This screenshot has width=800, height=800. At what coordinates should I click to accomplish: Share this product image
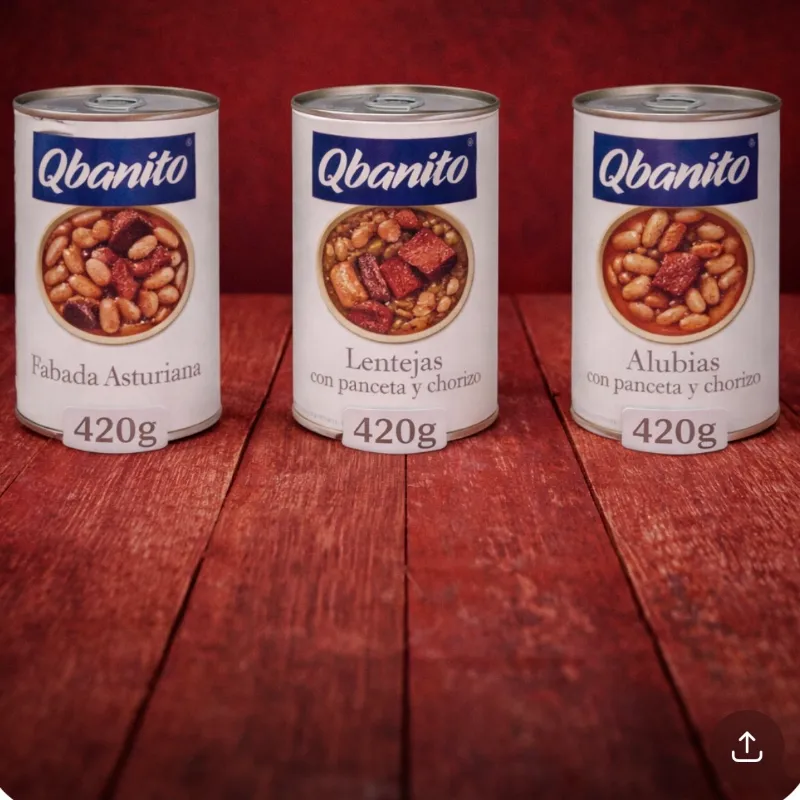pyautogui.click(x=746, y=748)
